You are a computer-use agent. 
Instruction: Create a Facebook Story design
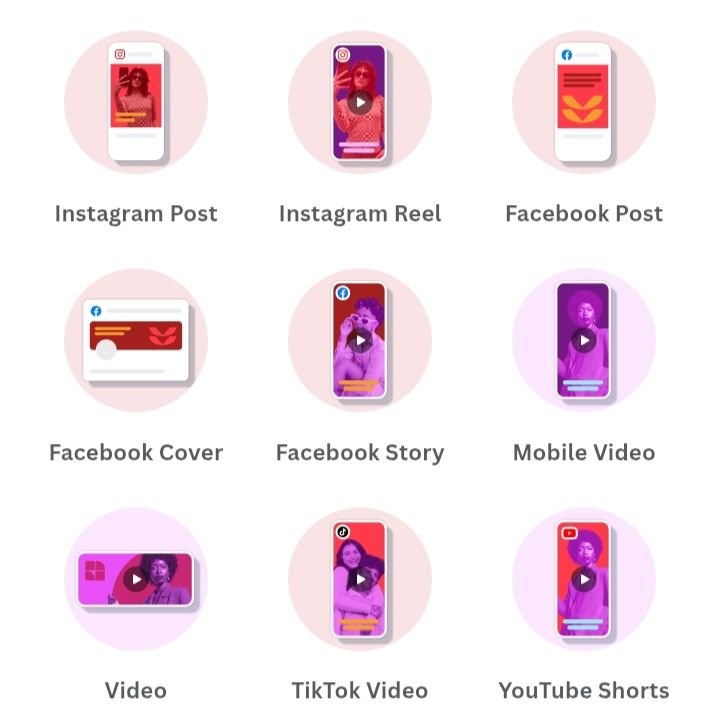tap(360, 340)
